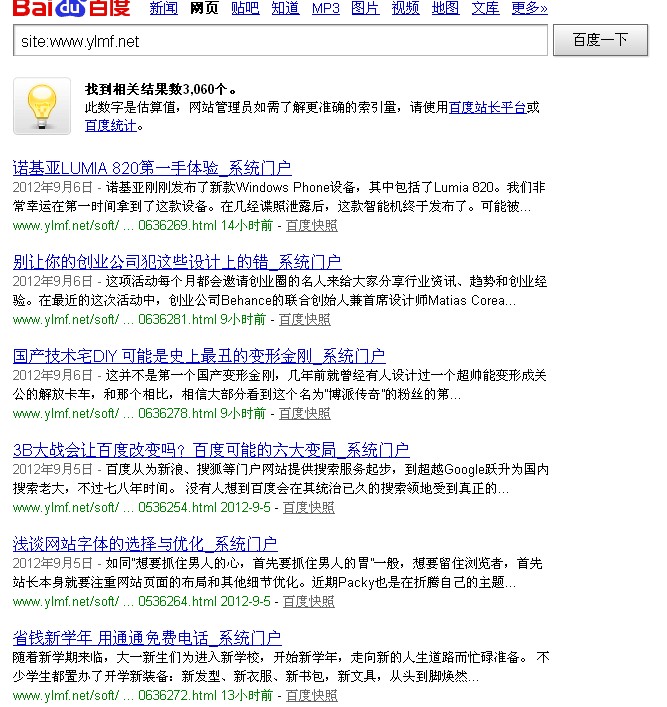667x707 pixels.
Task: Switch to 图片 image search
Action: pos(365,9)
